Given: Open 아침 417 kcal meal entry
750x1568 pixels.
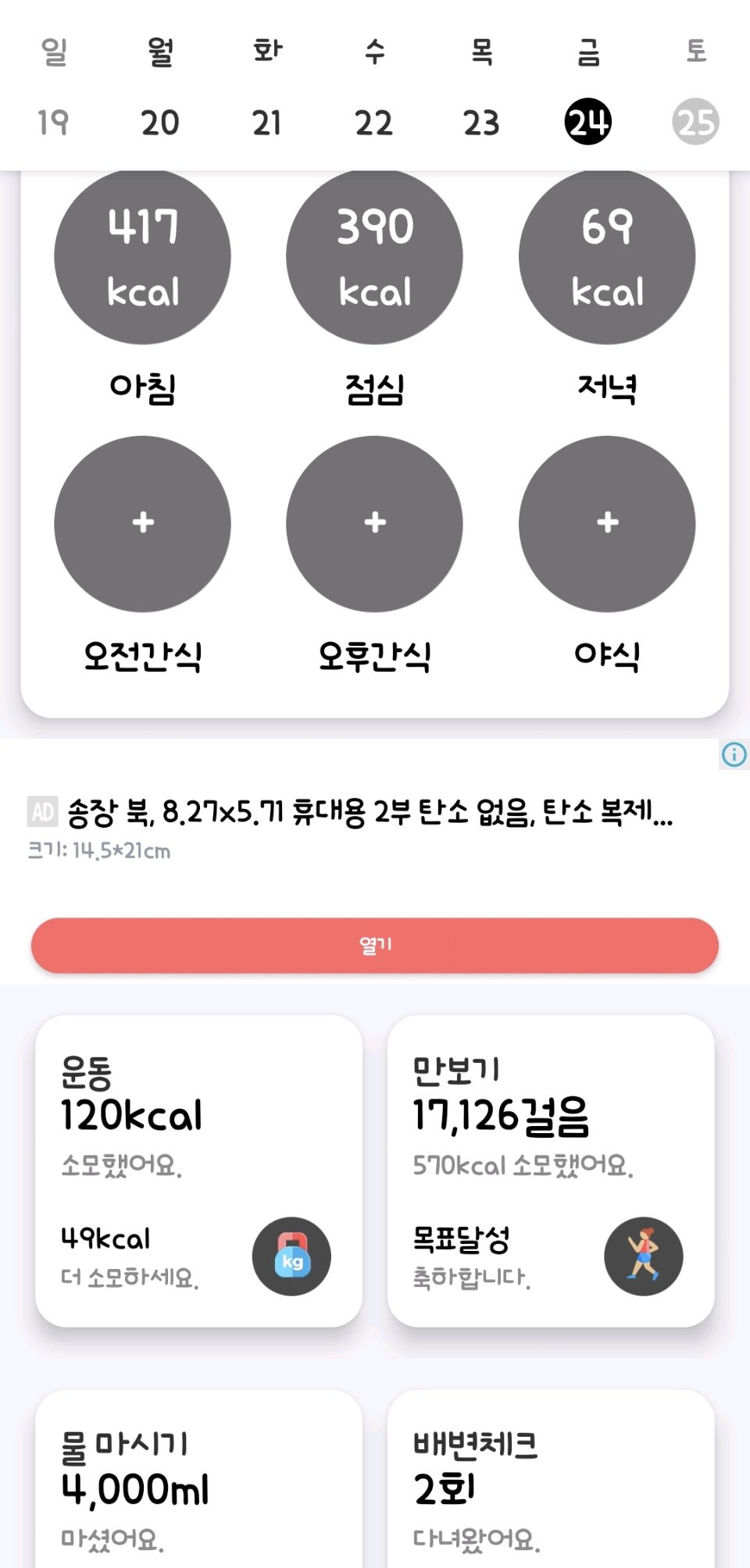Looking at the screenshot, I should pyautogui.click(x=142, y=257).
